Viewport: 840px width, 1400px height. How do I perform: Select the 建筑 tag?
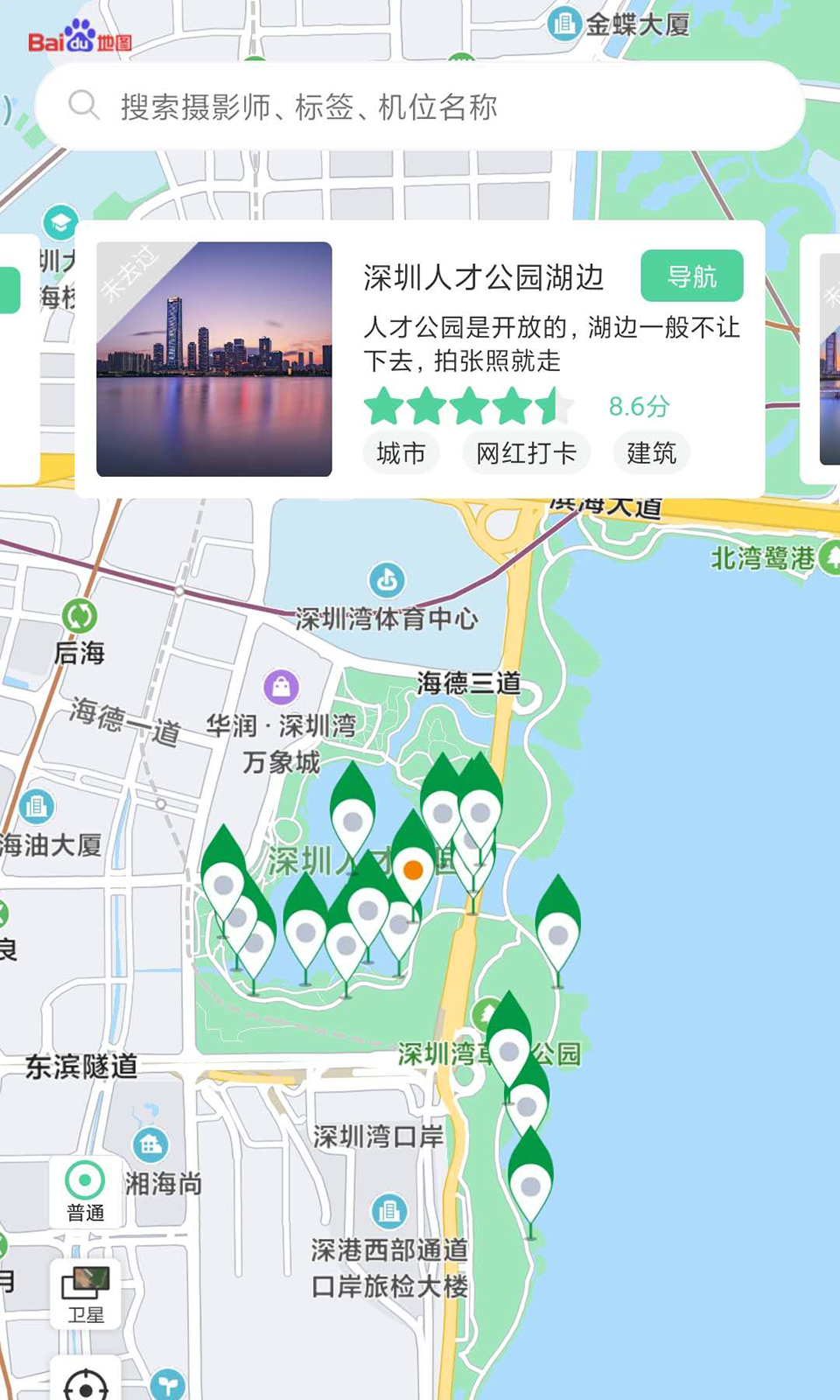(x=651, y=453)
